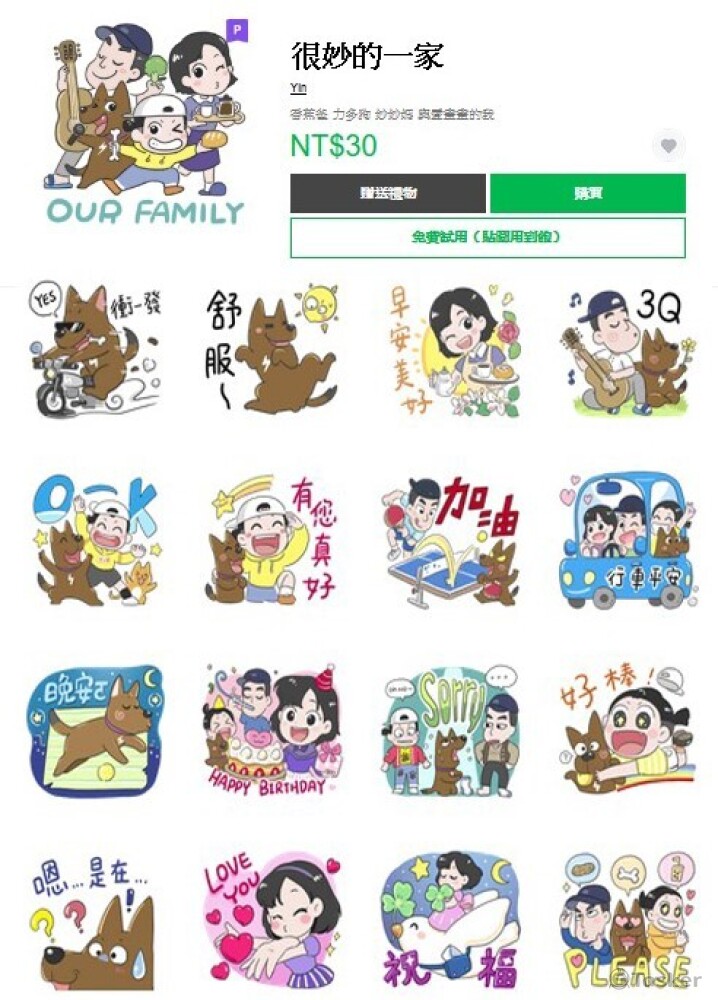Screen dimensions: 718x1000
Task: Preview the 早安美好 sticker
Action: pyautogui.click(x=450, y=350)
